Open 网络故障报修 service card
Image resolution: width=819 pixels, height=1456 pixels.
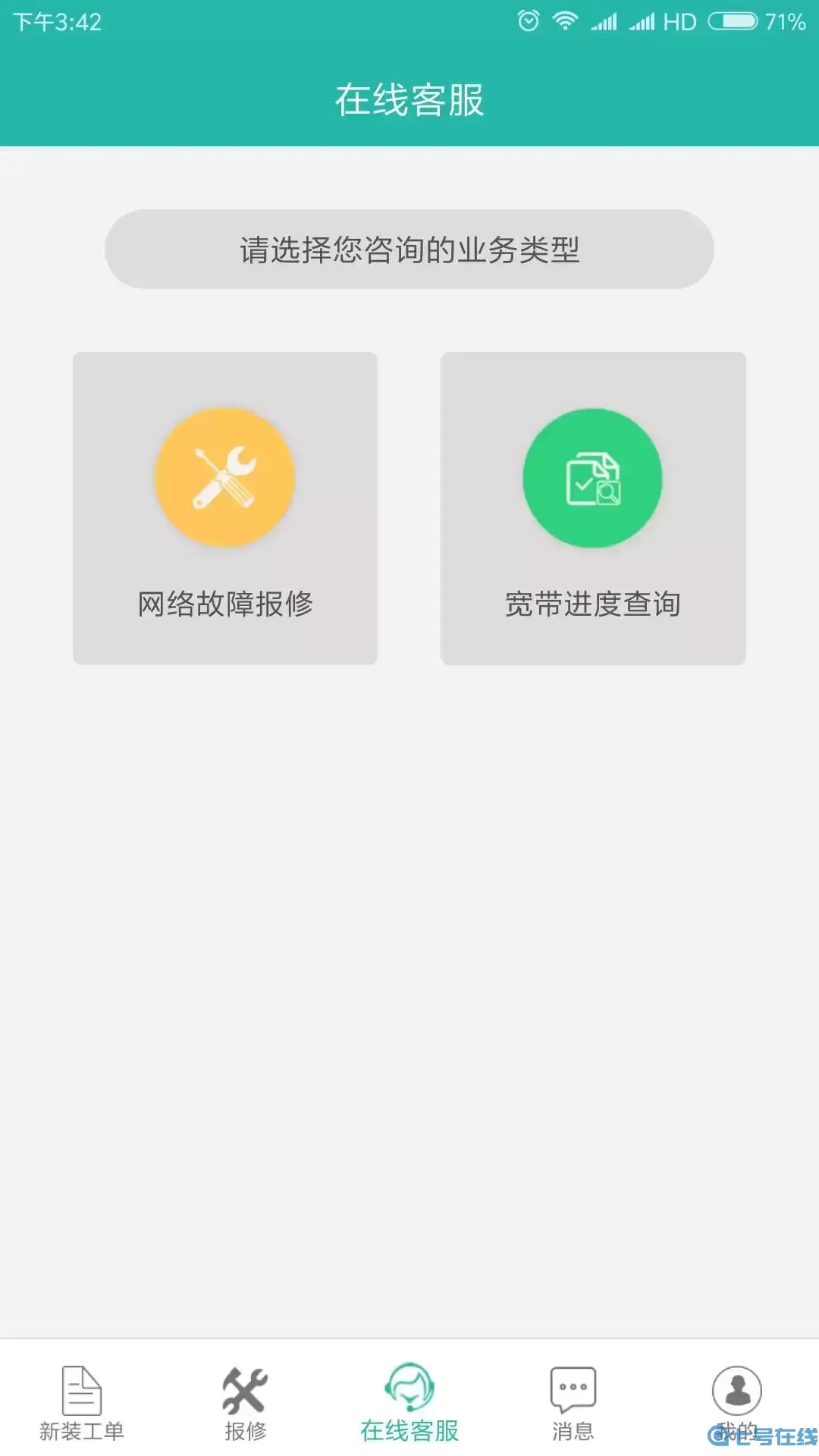click(224, 507)
